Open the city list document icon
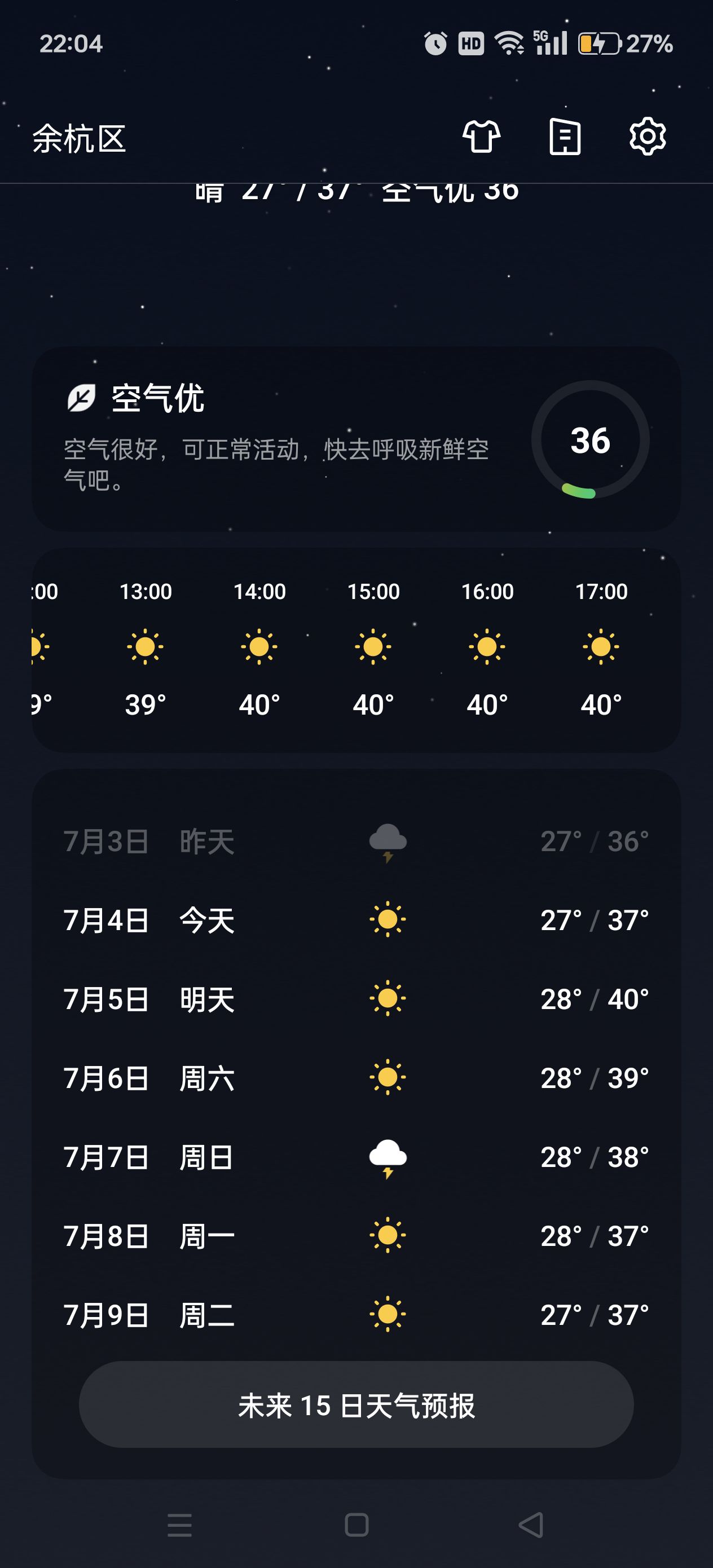 (565, 137)
